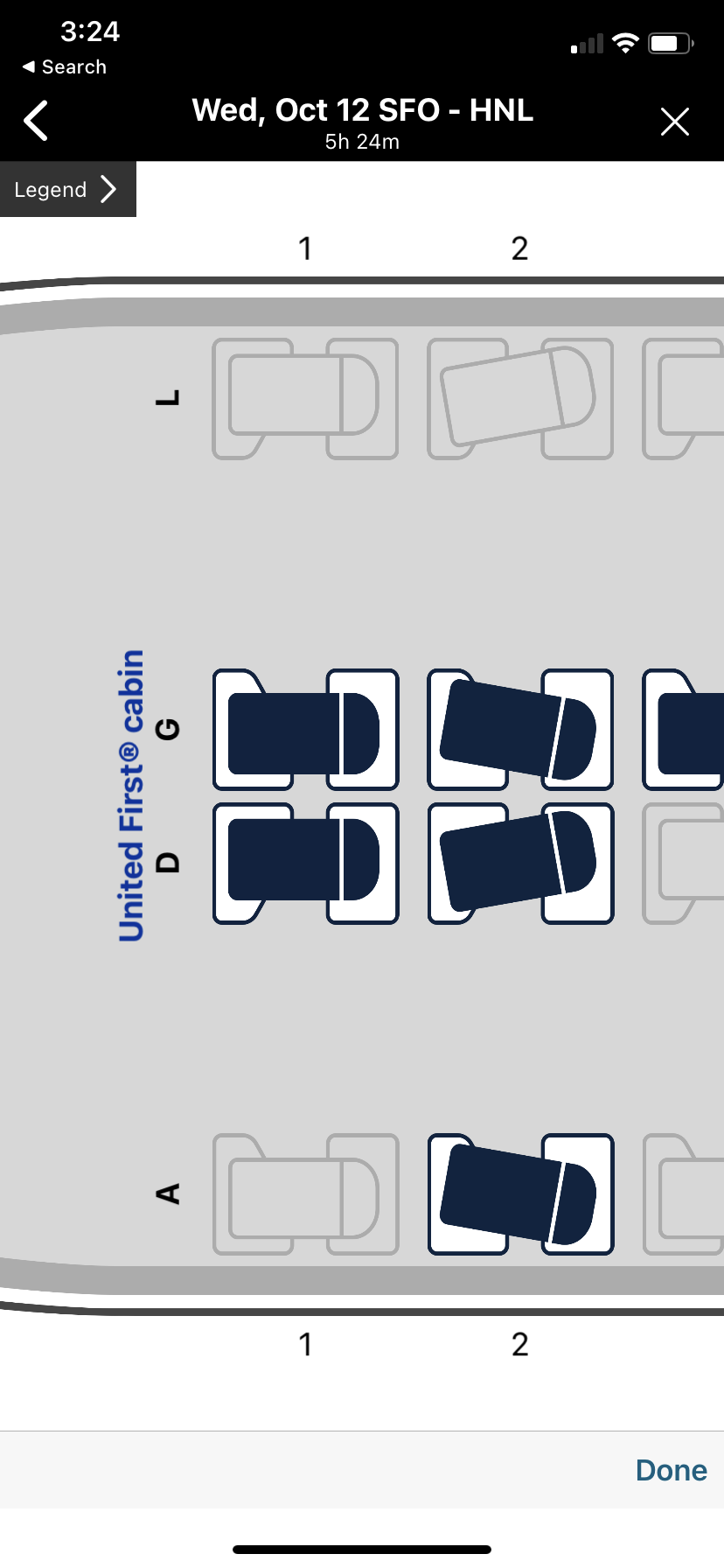The image size is (724, 1568).
Task: Choose seat 2D in United First
Action: coord(520,864)
